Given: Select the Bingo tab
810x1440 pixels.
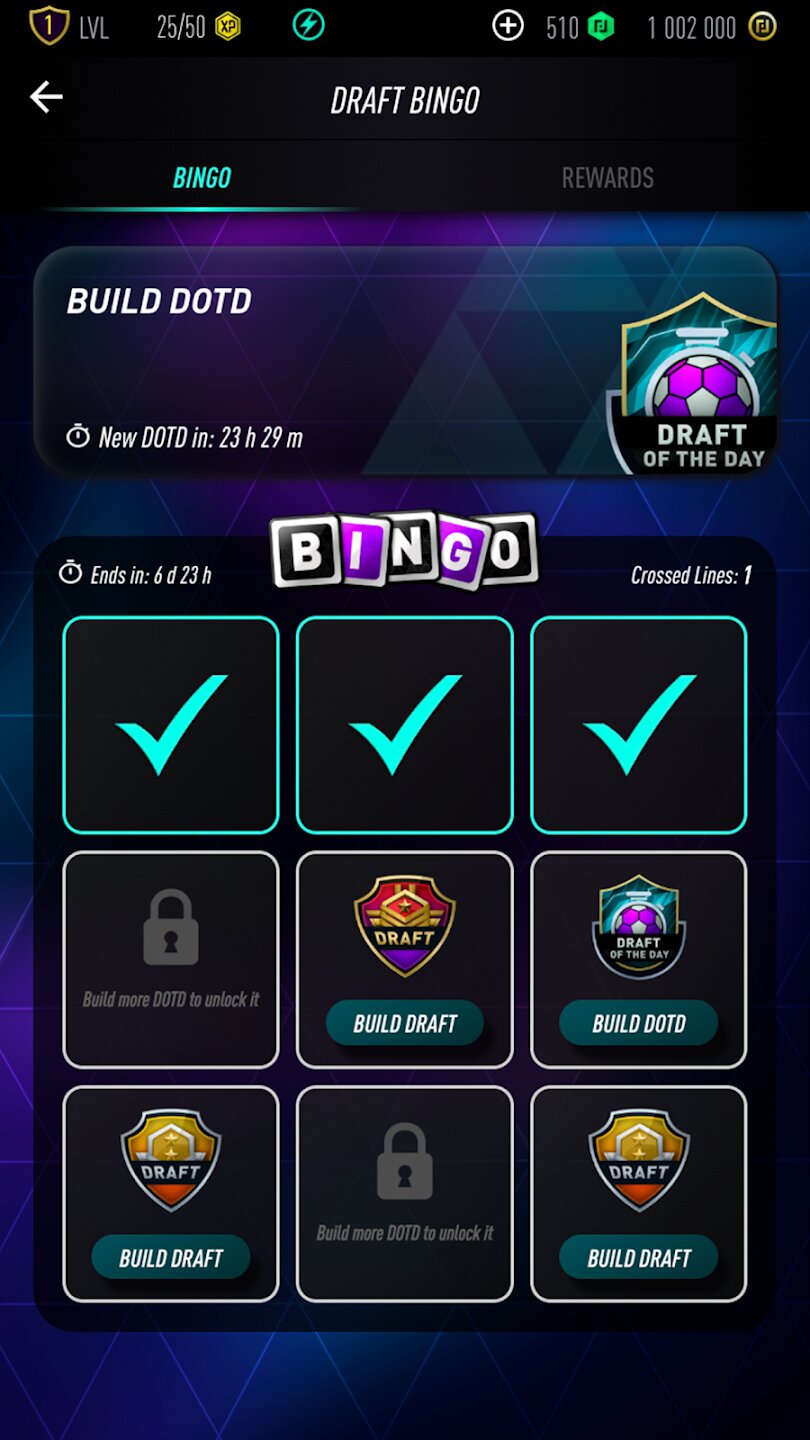Looking at the screenshot, I should tap(202, 178).
